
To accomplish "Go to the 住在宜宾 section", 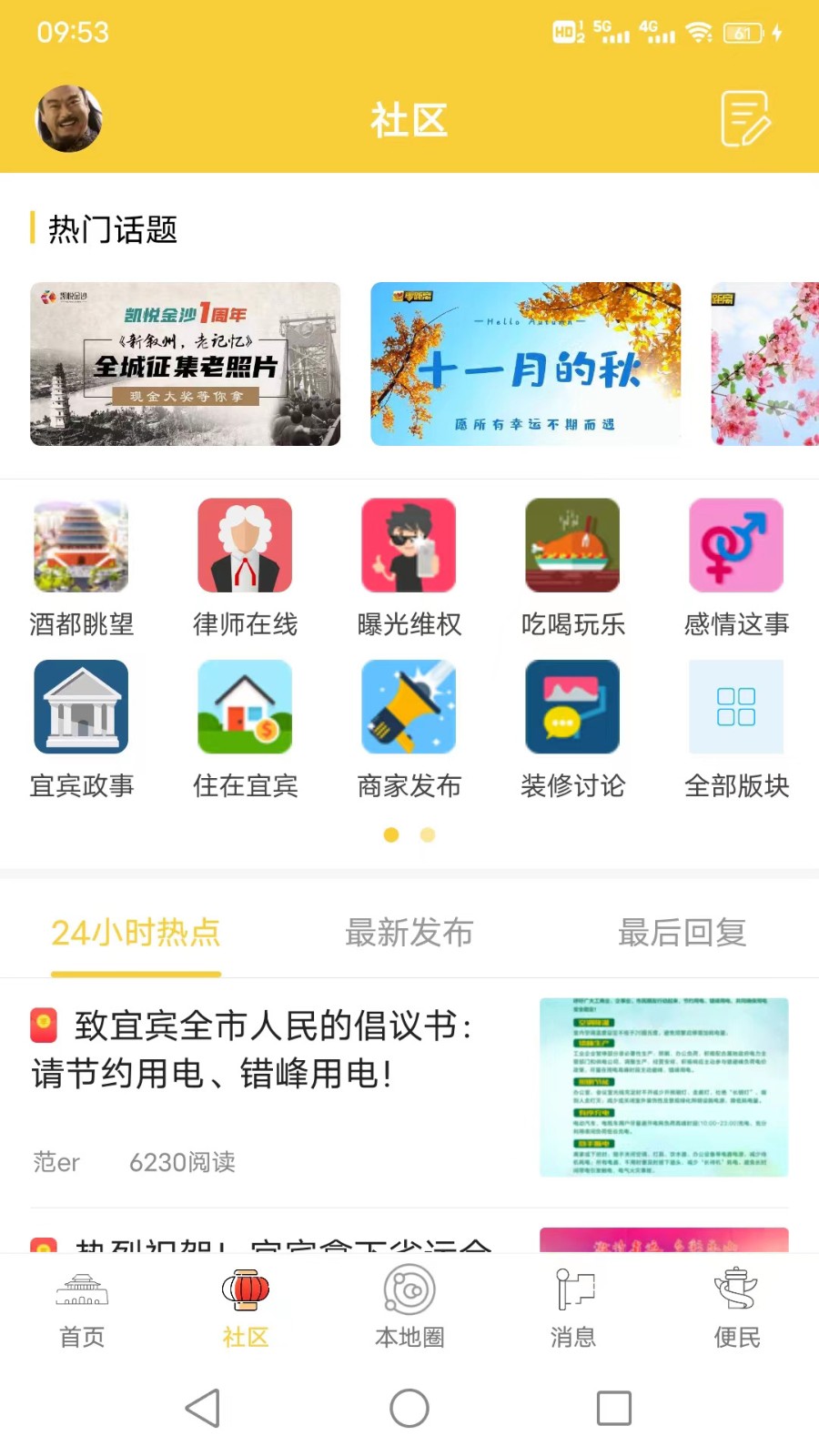I will pos(245,728).
